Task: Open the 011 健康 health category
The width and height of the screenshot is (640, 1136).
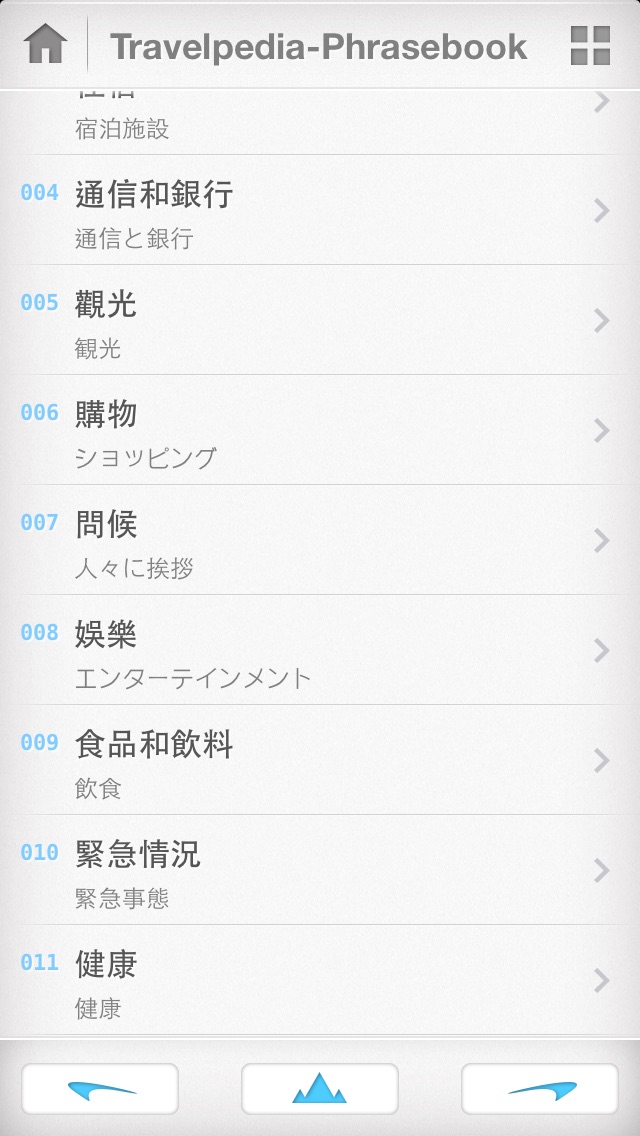Action: pos(320,980)
